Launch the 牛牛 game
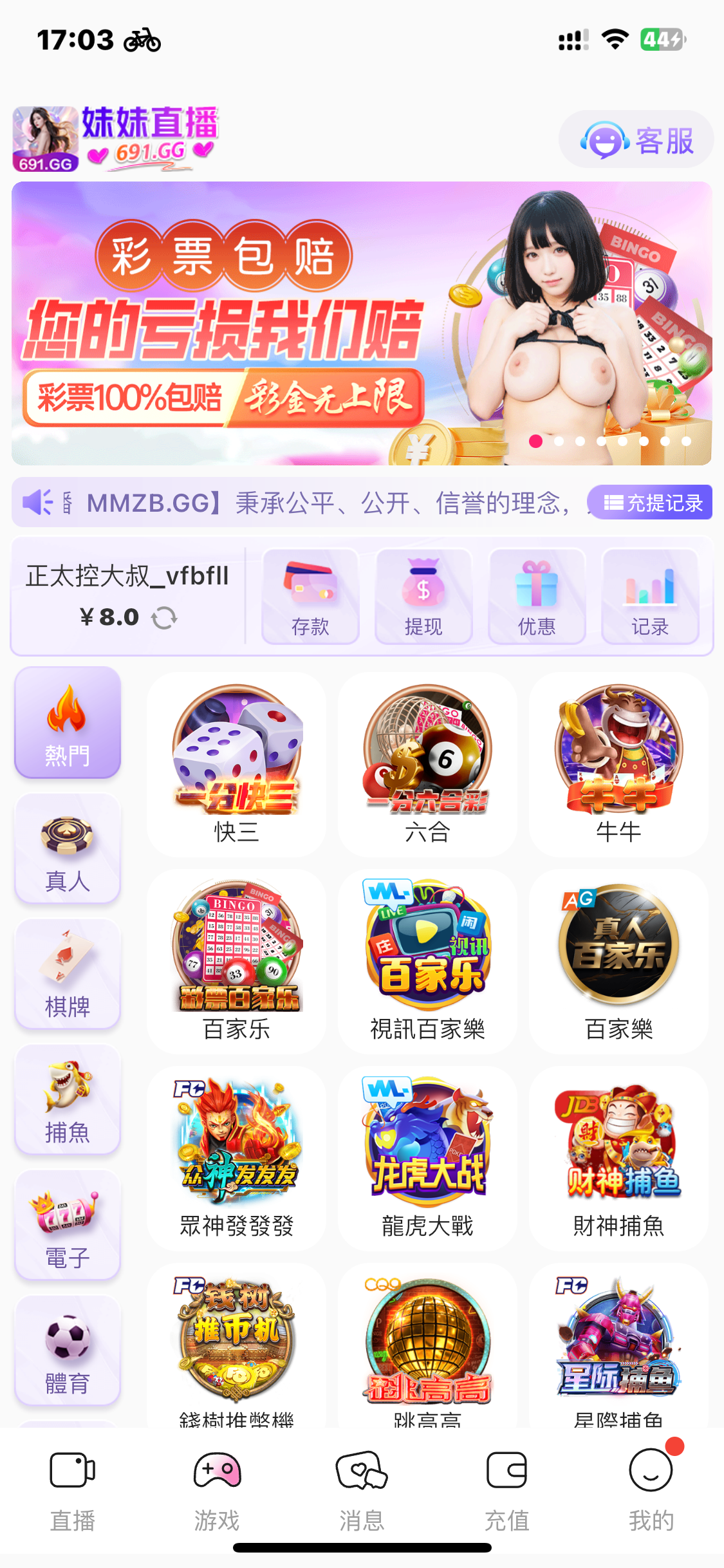This screenshot has width=724, height=1568. click(x=618, y=764)
